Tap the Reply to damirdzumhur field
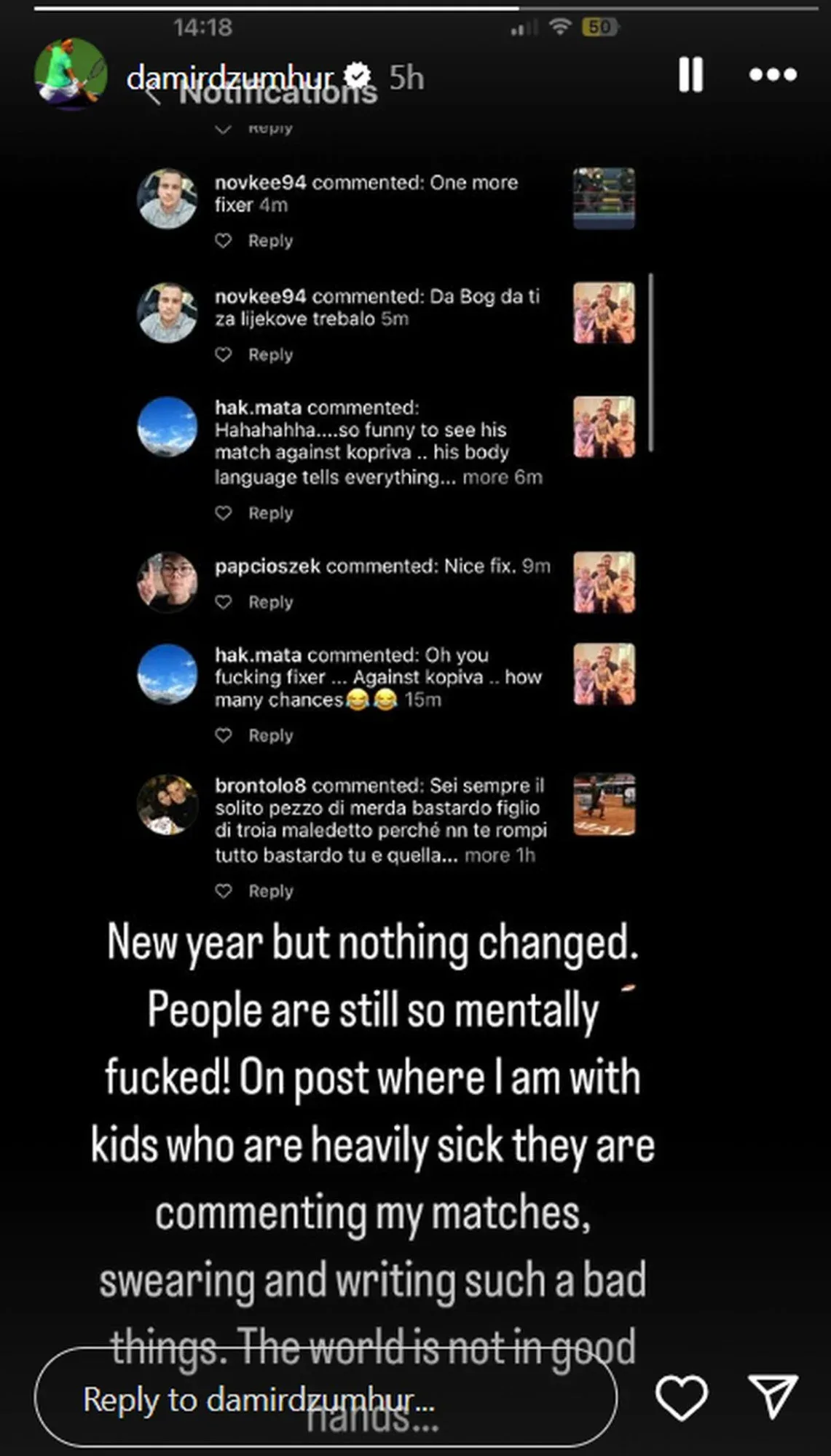 (x=325, y=1398)
